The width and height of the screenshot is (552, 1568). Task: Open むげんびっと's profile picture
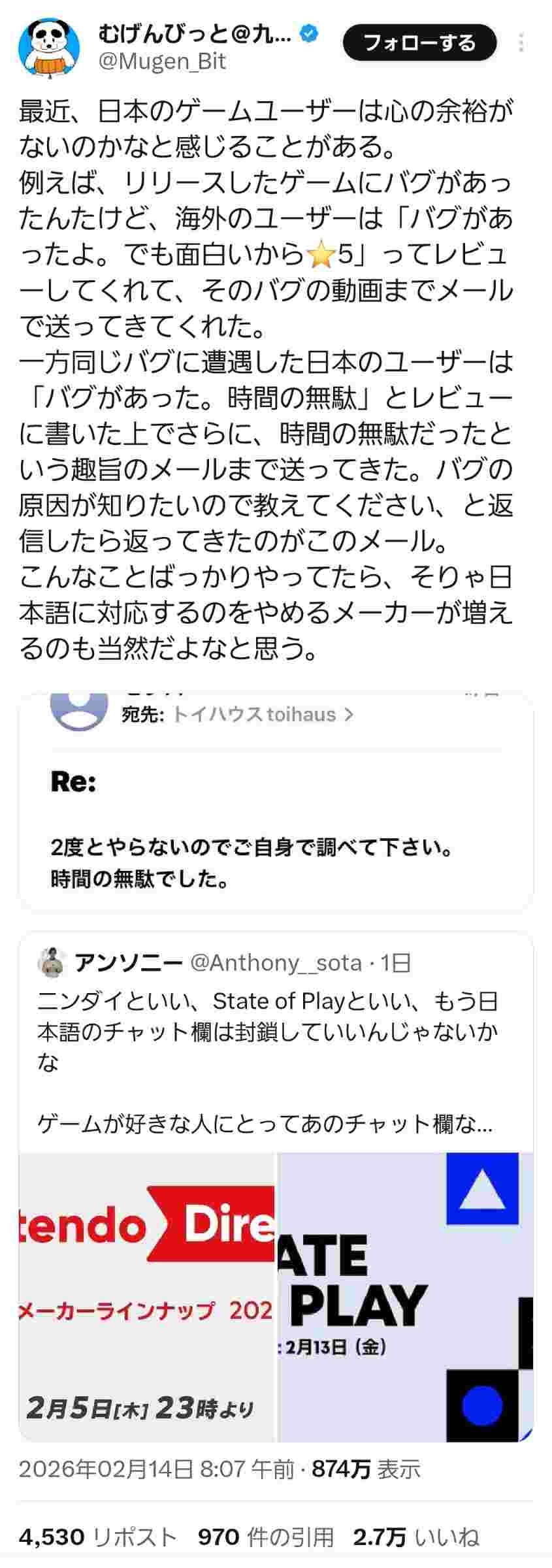(49, 47)
